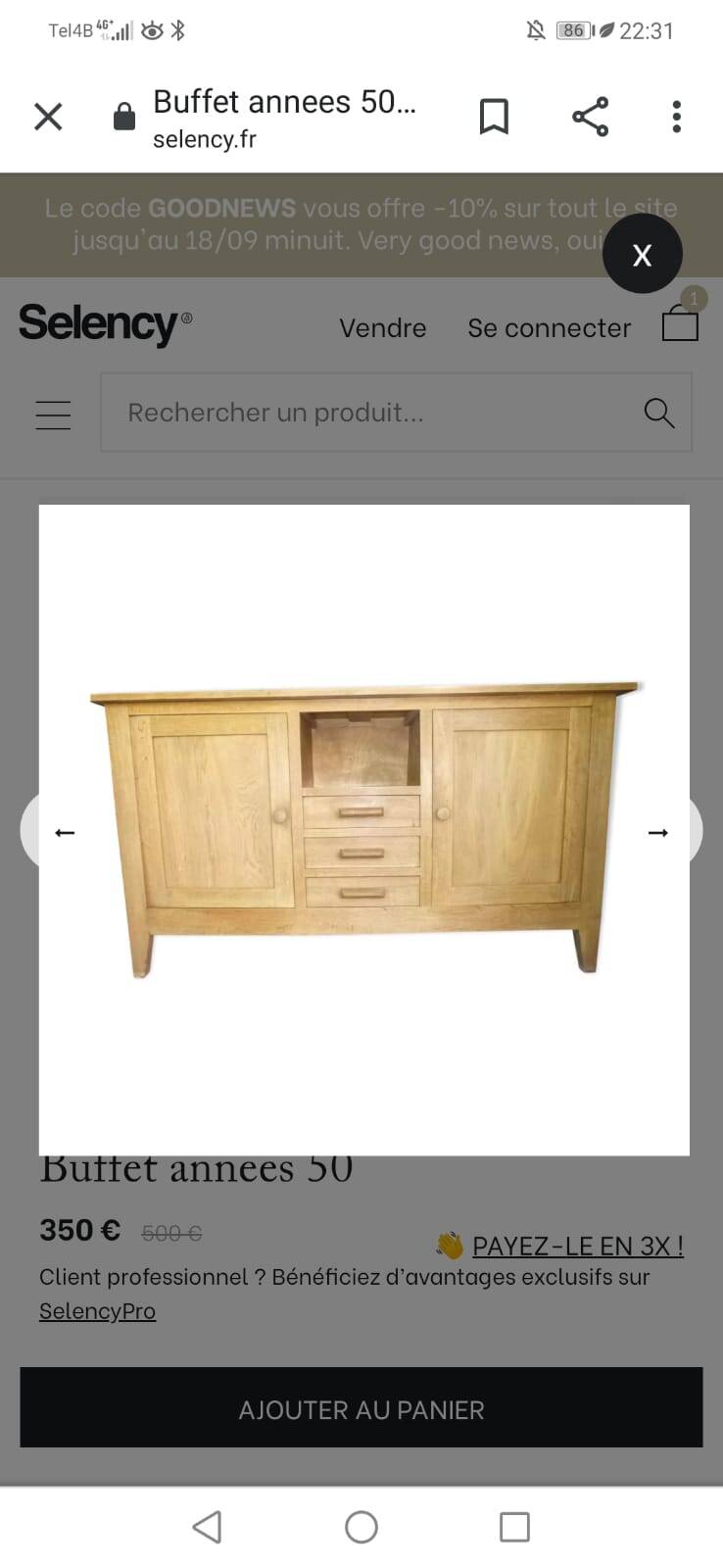
Task: Open the browser three-dot overflow menu
Action: point(676,115)
